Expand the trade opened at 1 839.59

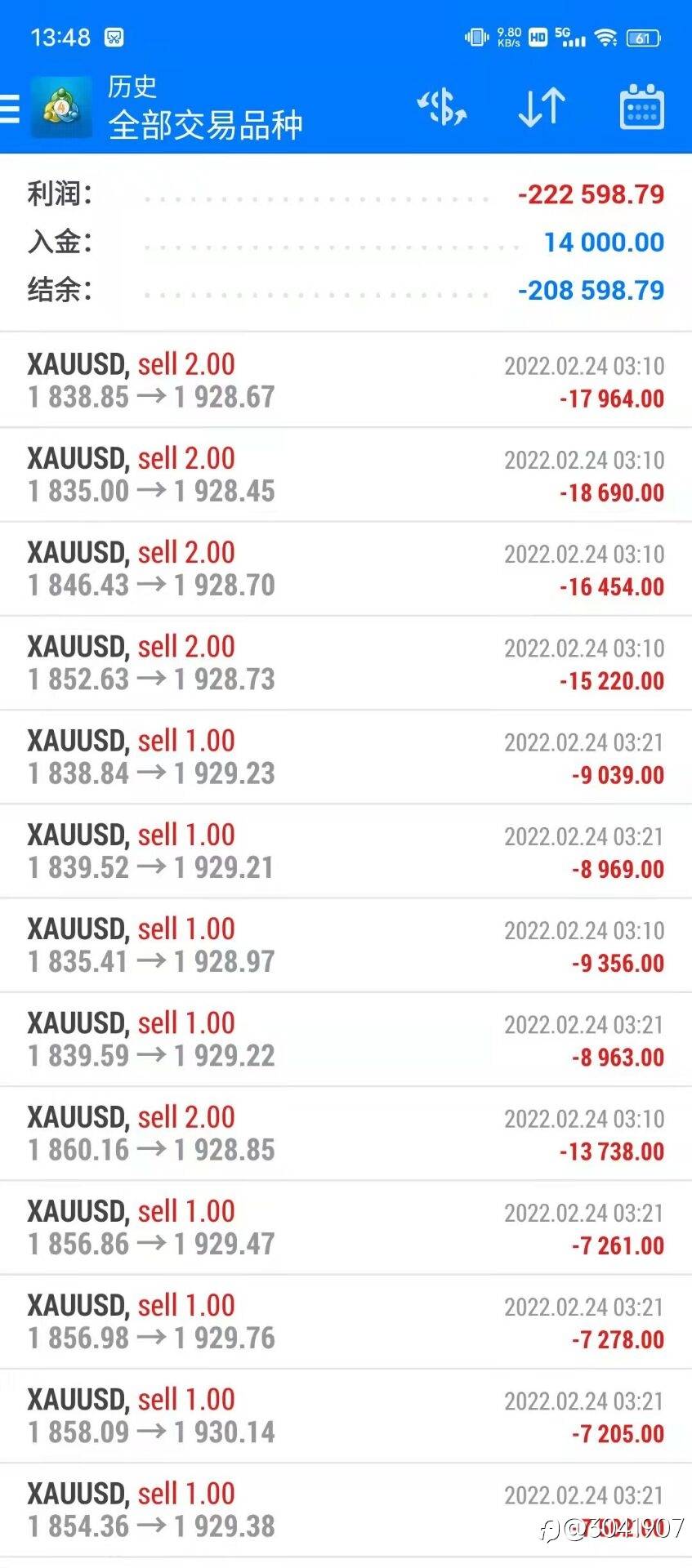(346, 1039)
